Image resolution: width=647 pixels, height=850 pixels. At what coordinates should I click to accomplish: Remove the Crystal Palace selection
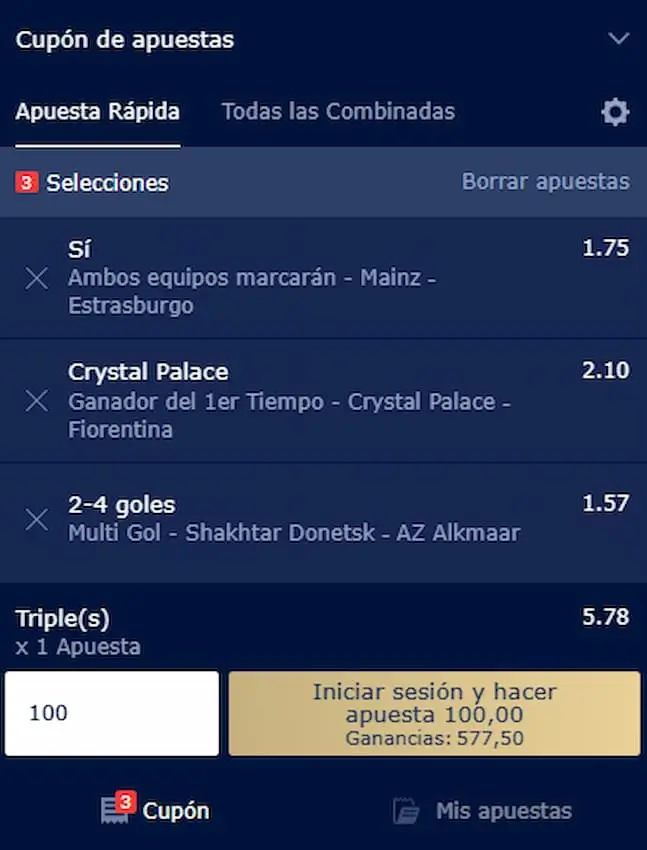click(x=37, y=401)
